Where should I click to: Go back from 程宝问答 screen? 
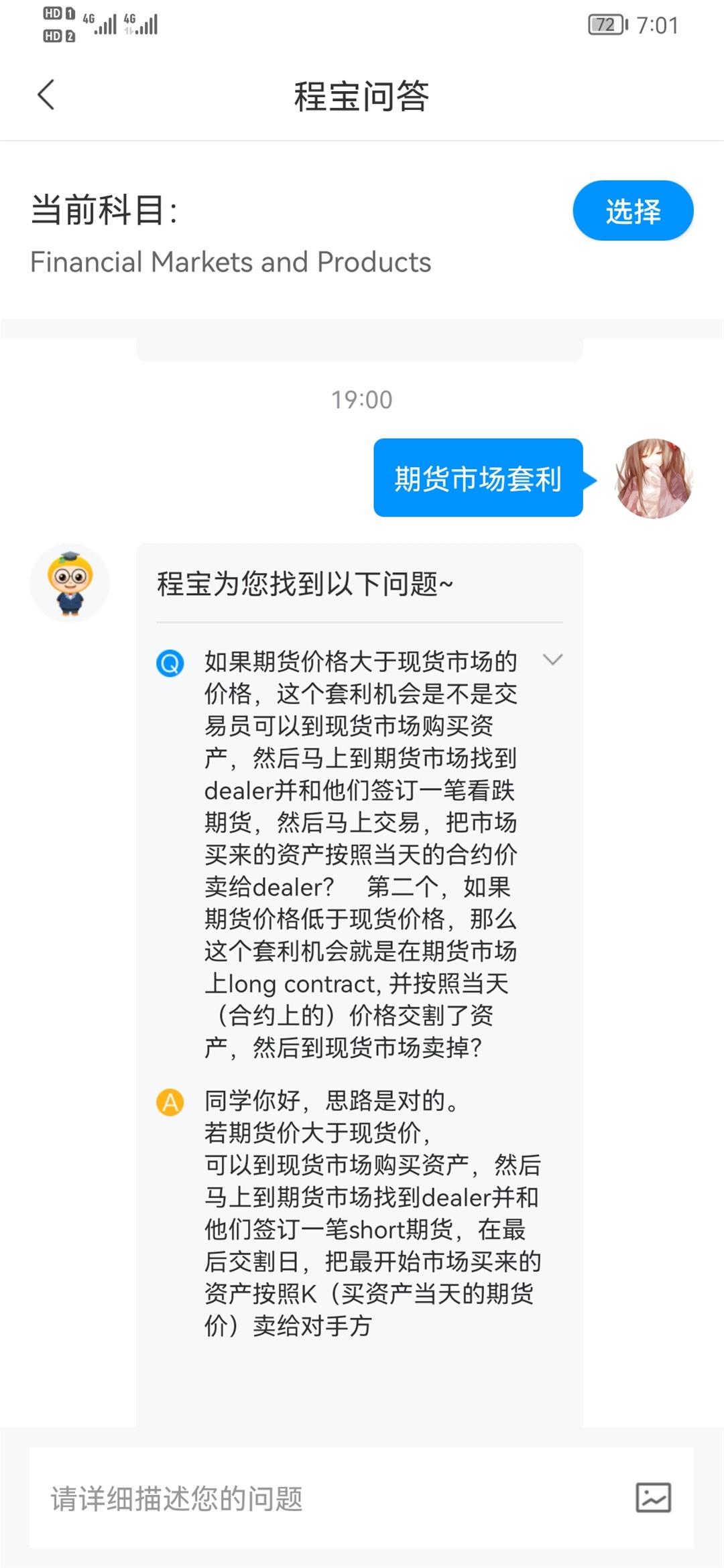(x=46, y=95)
